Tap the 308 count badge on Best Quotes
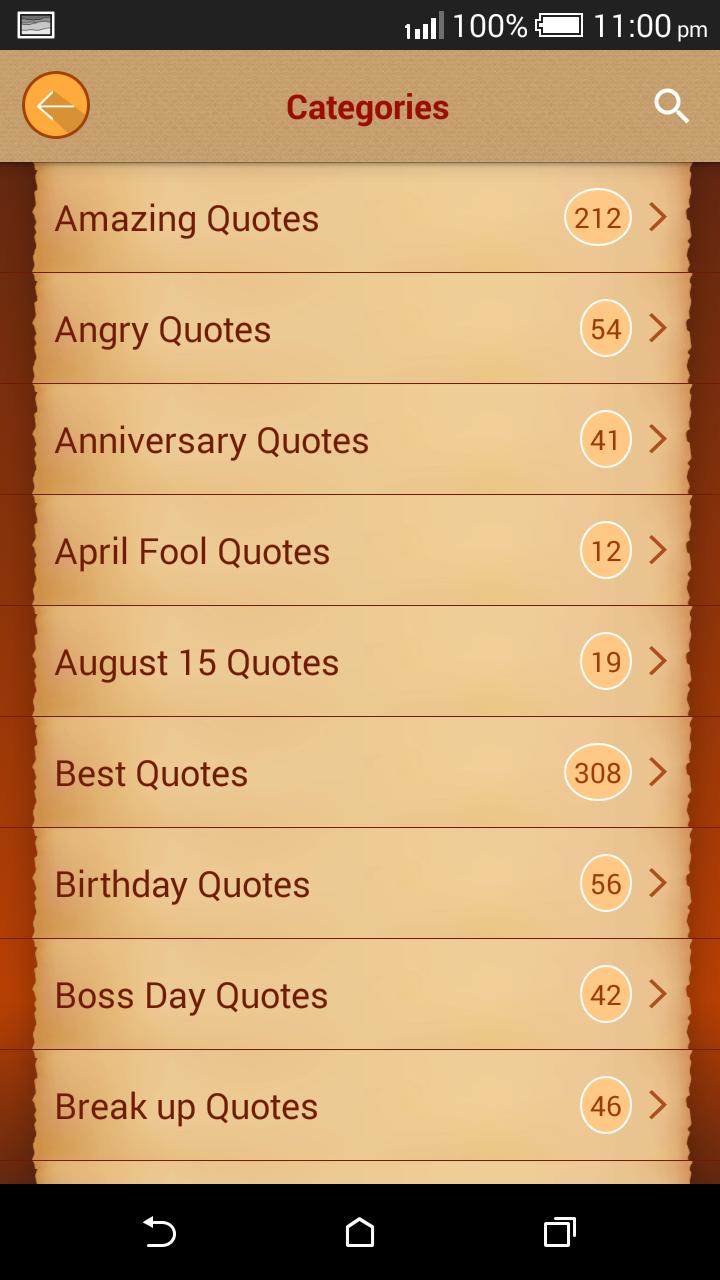The image size is (720, 1280). pos(596,772)
